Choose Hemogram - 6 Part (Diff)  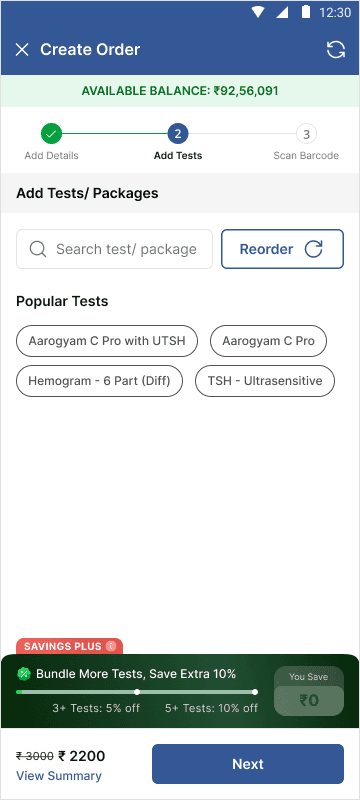coord(99,381)
